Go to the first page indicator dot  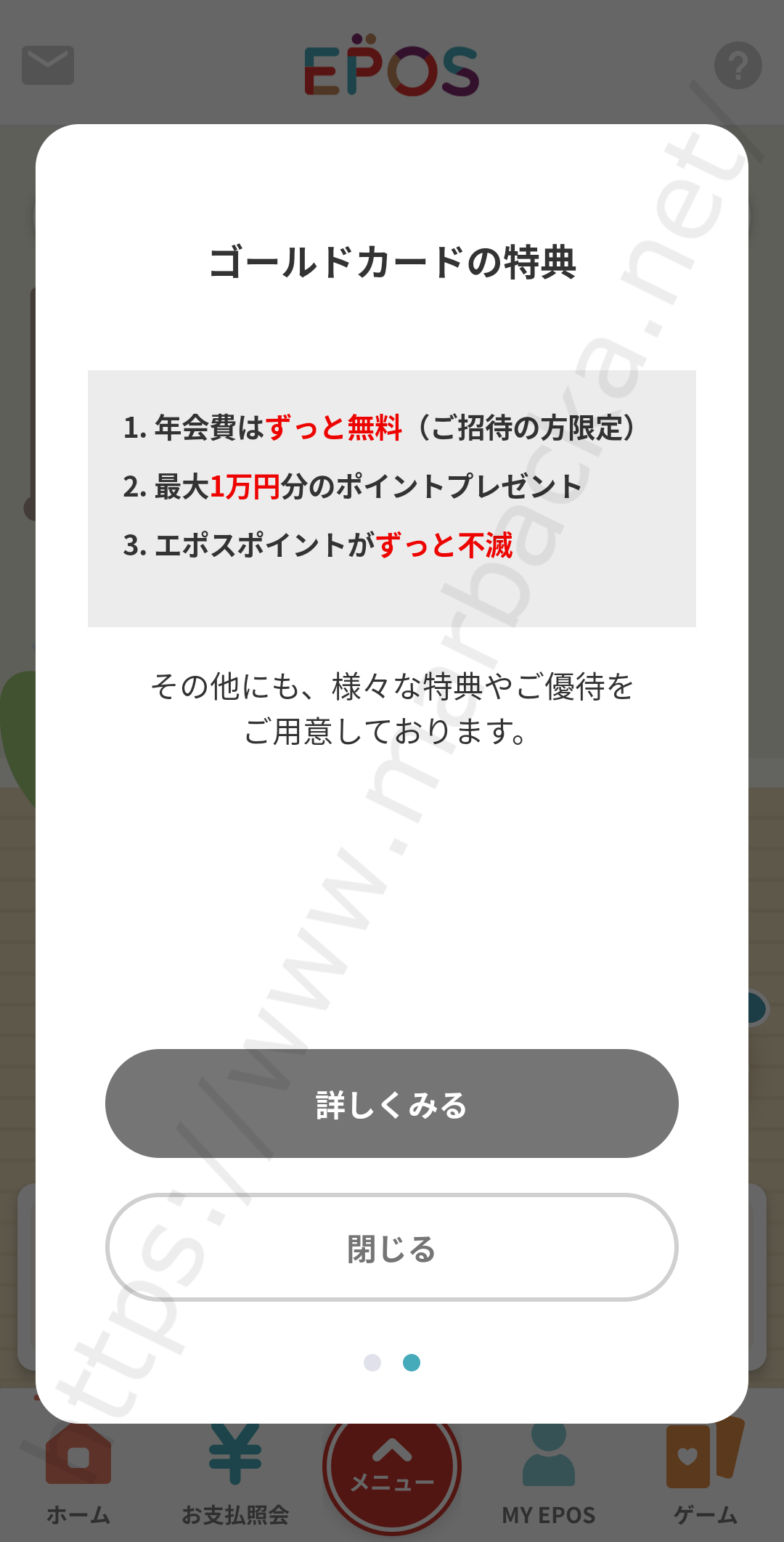[372, 1363]
